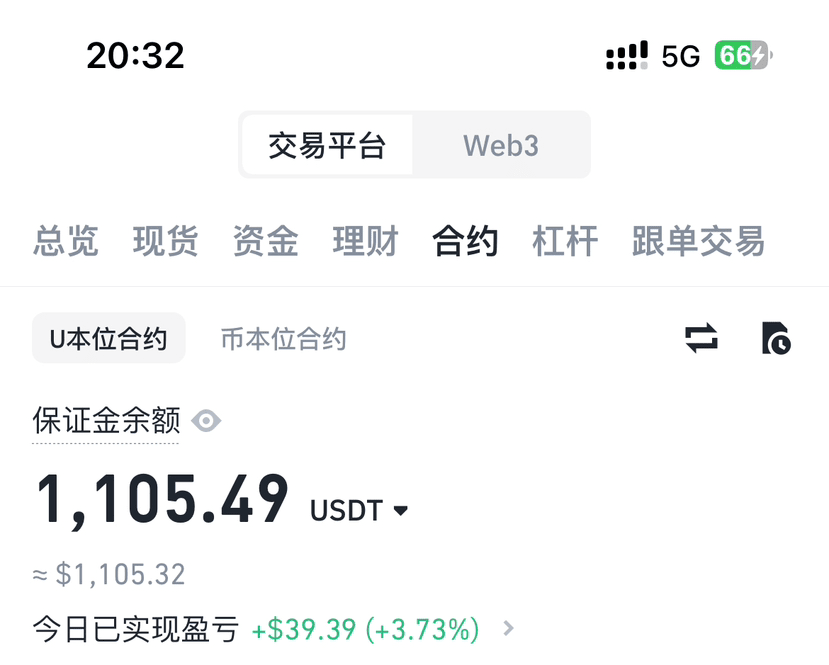Select the U本位合约 chip
This screenshot has height=665, width=829.
coord(109,338)
